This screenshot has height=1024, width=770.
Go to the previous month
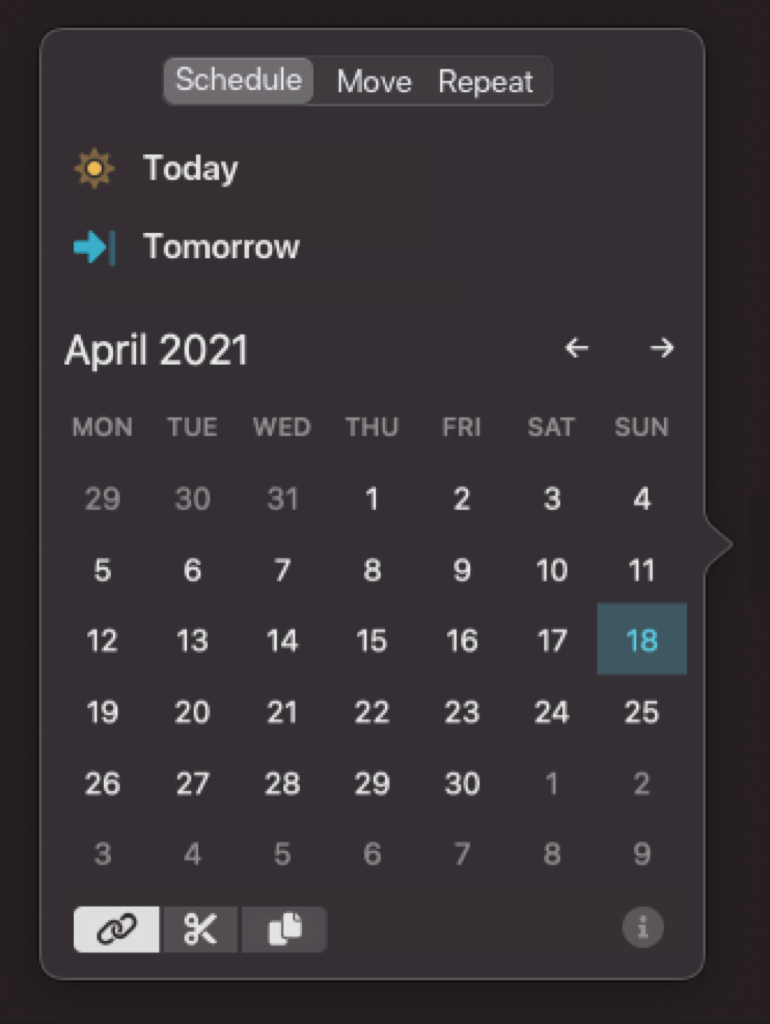(576, 348)
